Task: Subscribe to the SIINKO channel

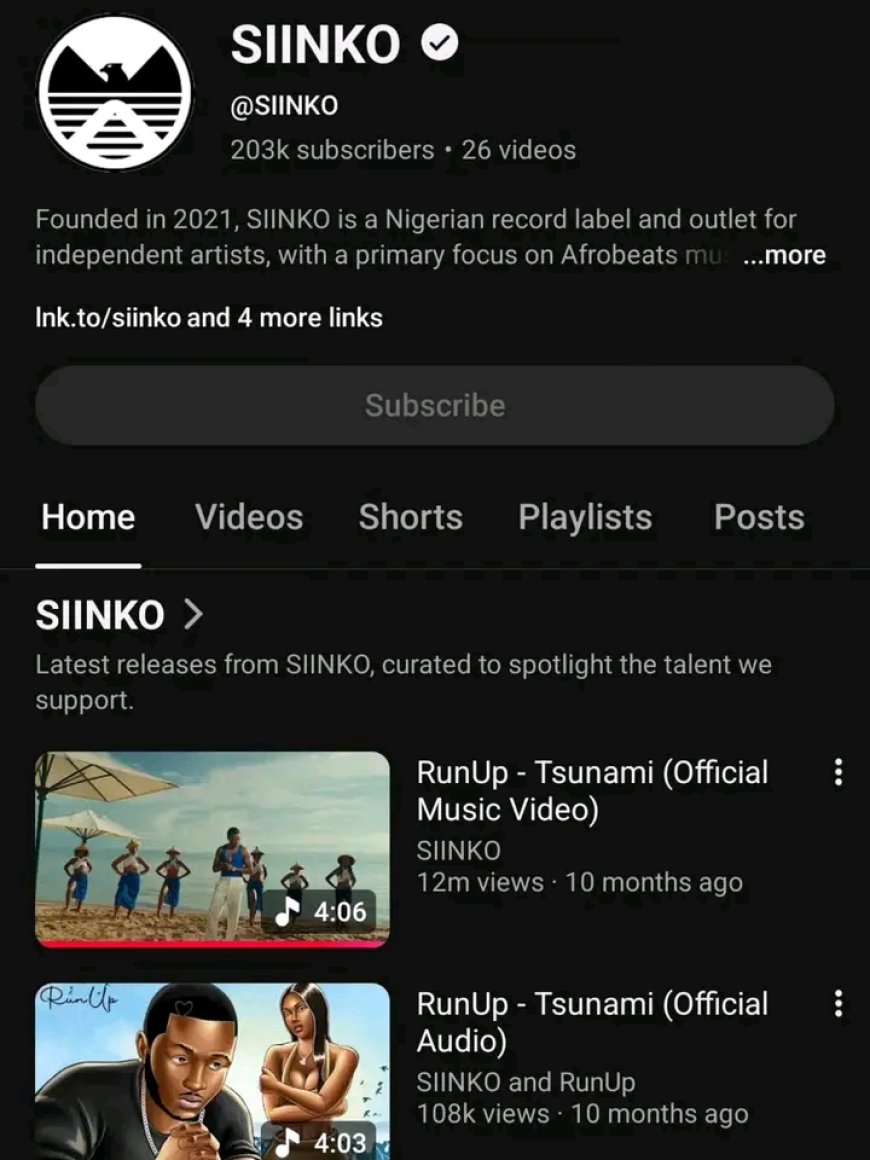Action: 434,405
